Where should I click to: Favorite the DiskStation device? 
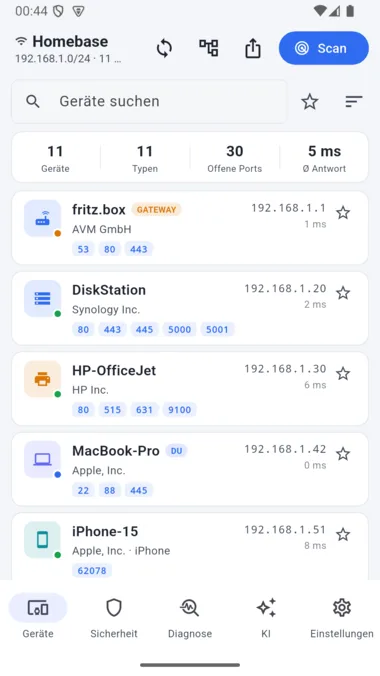point(343,293)
